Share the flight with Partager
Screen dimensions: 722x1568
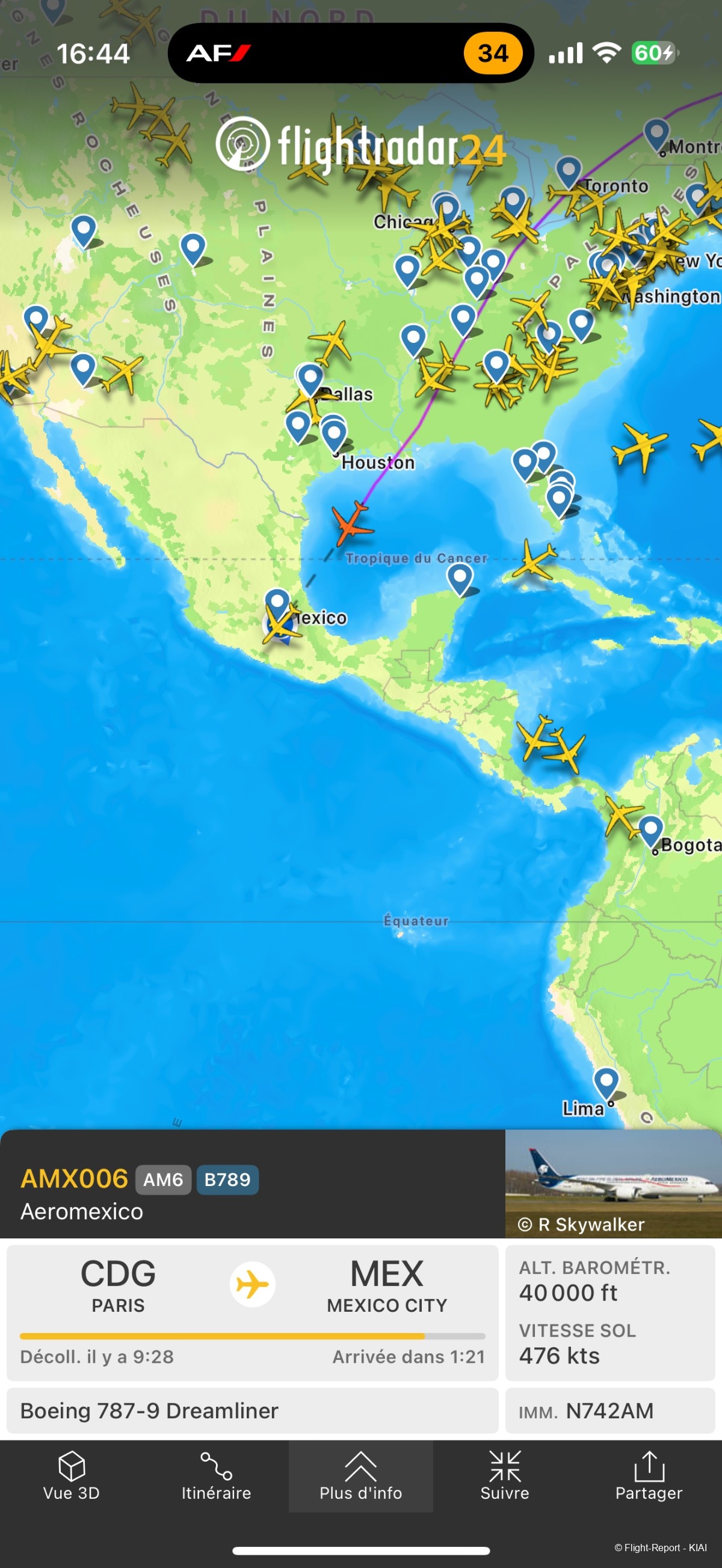pyautogui.click(x=649, y=1477)
